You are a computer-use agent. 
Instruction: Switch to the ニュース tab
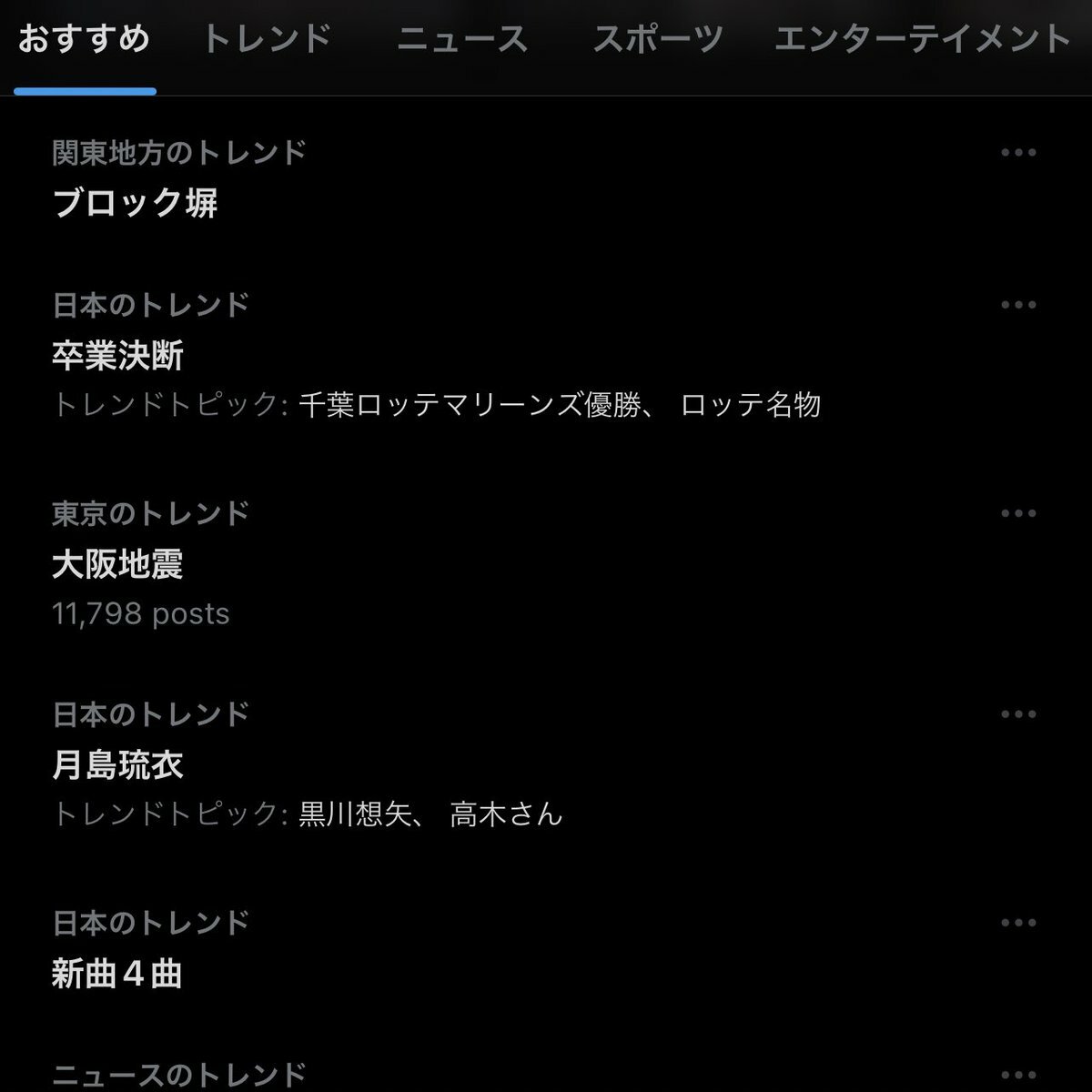462,39
